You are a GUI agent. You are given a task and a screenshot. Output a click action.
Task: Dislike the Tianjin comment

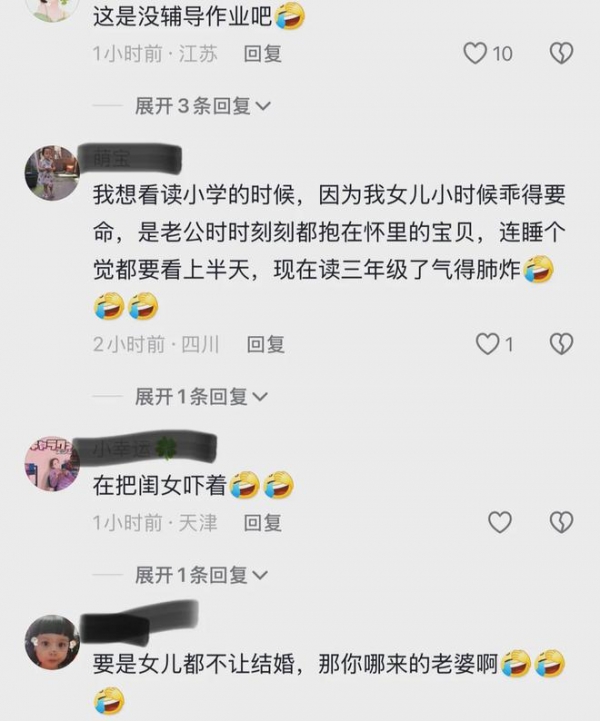[x=562, y=521]
